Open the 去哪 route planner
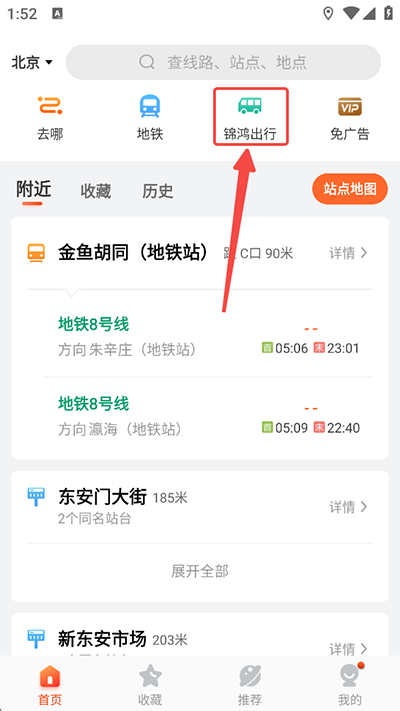This screenshot has width=400, height=711. [x=50, y=117]
